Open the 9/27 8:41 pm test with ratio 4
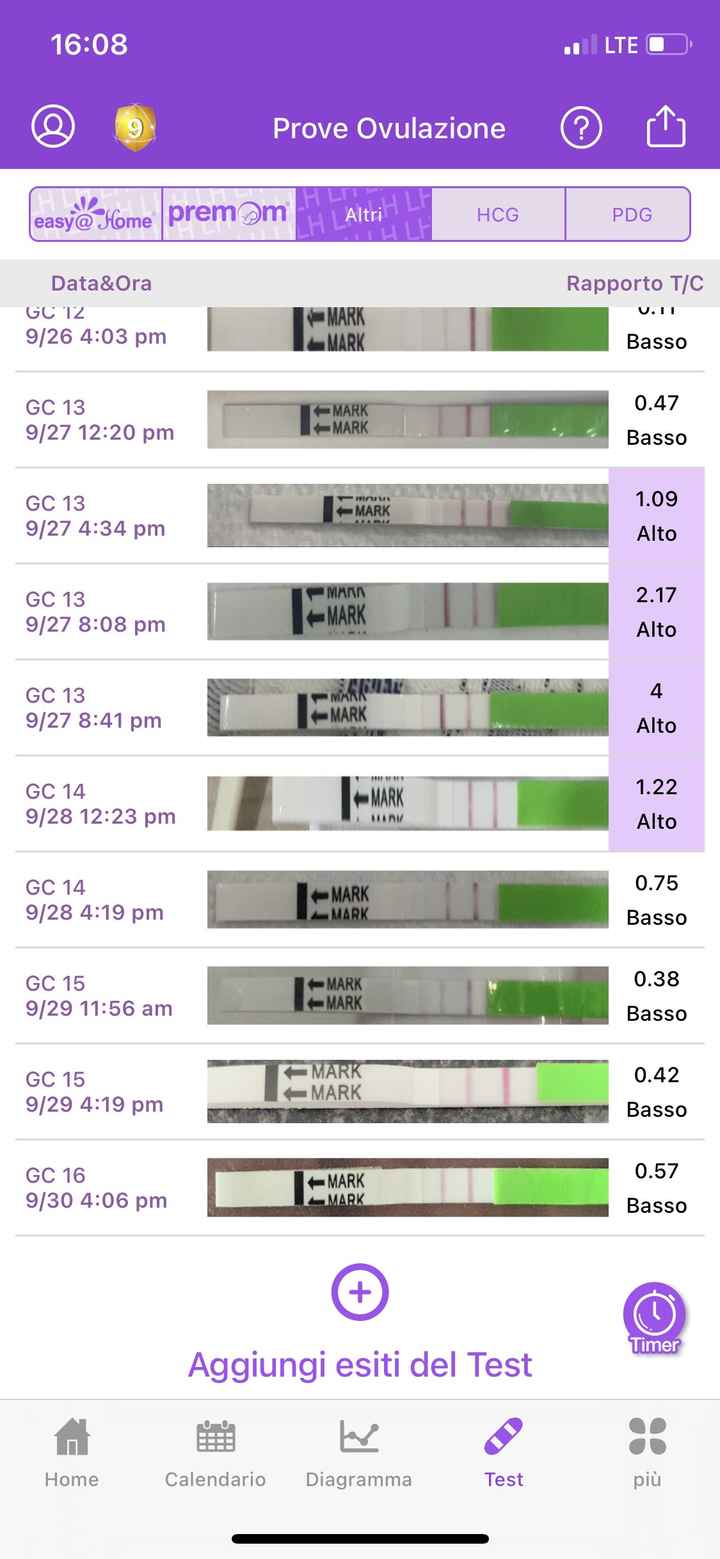The image size is (720, 1559). 360,708
